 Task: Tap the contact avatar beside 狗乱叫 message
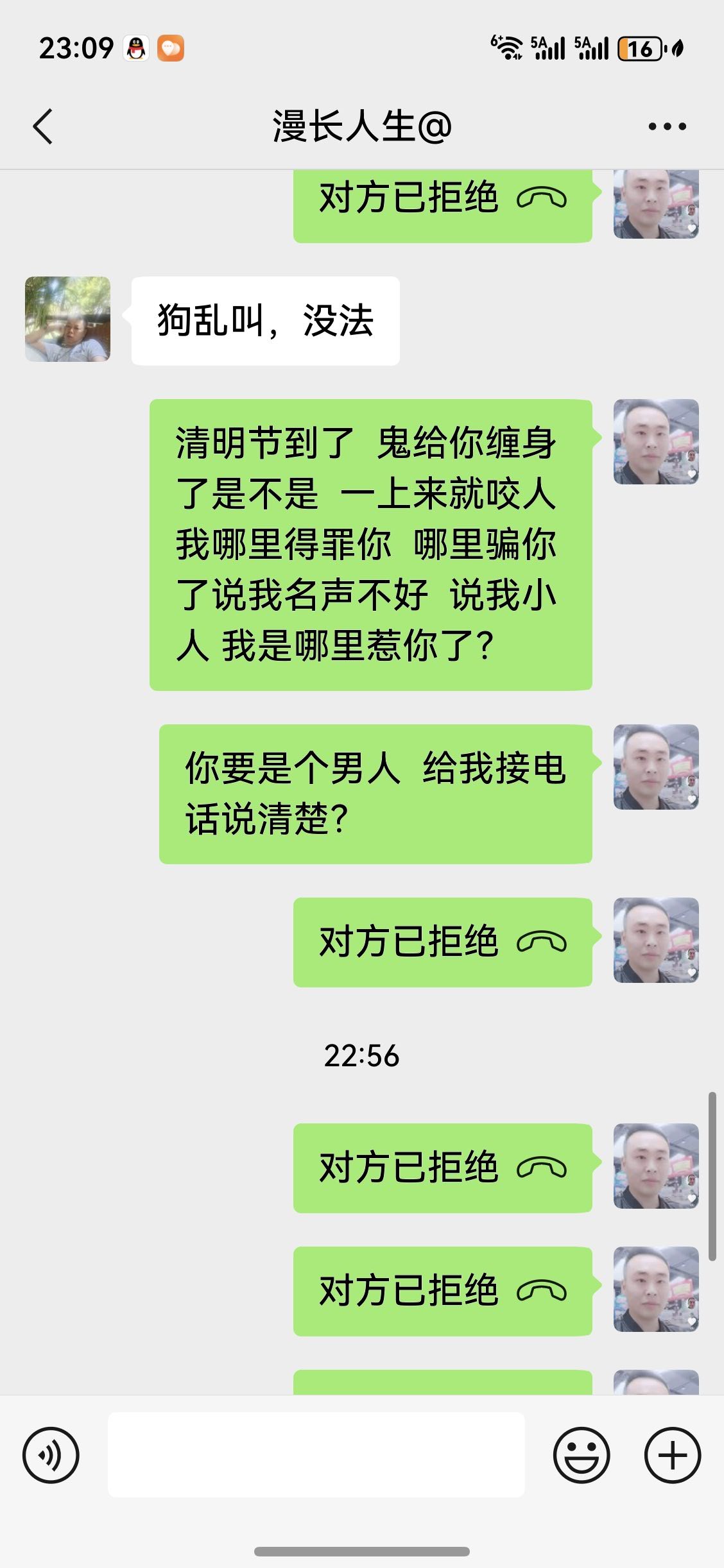pos(67,319)
